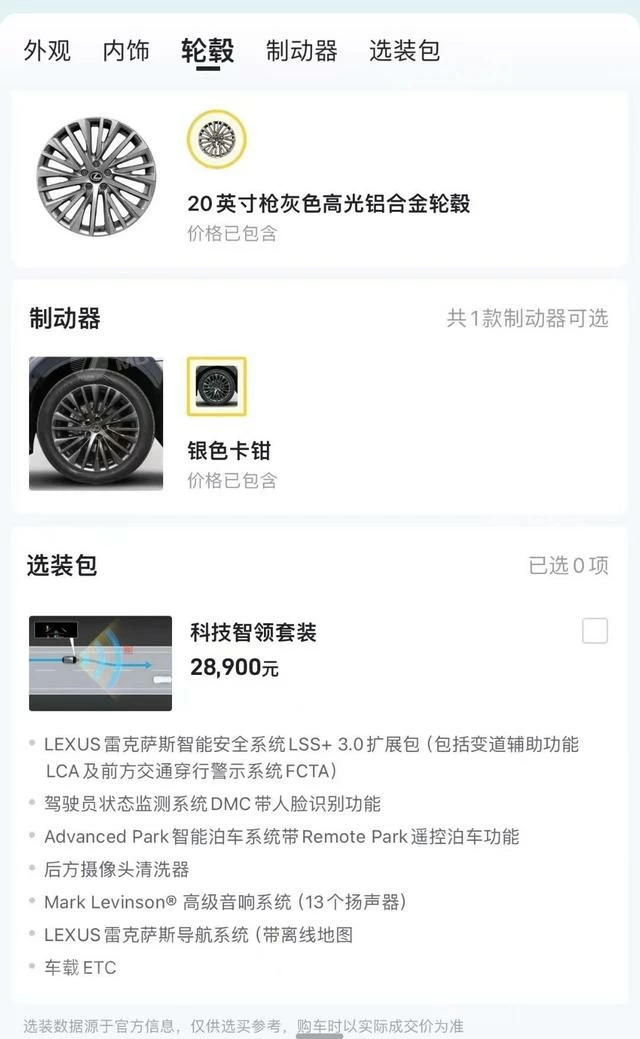This screenshot has width=640, height=1039.
Task: Open the 内饰 tab
Action: [126, 51]
